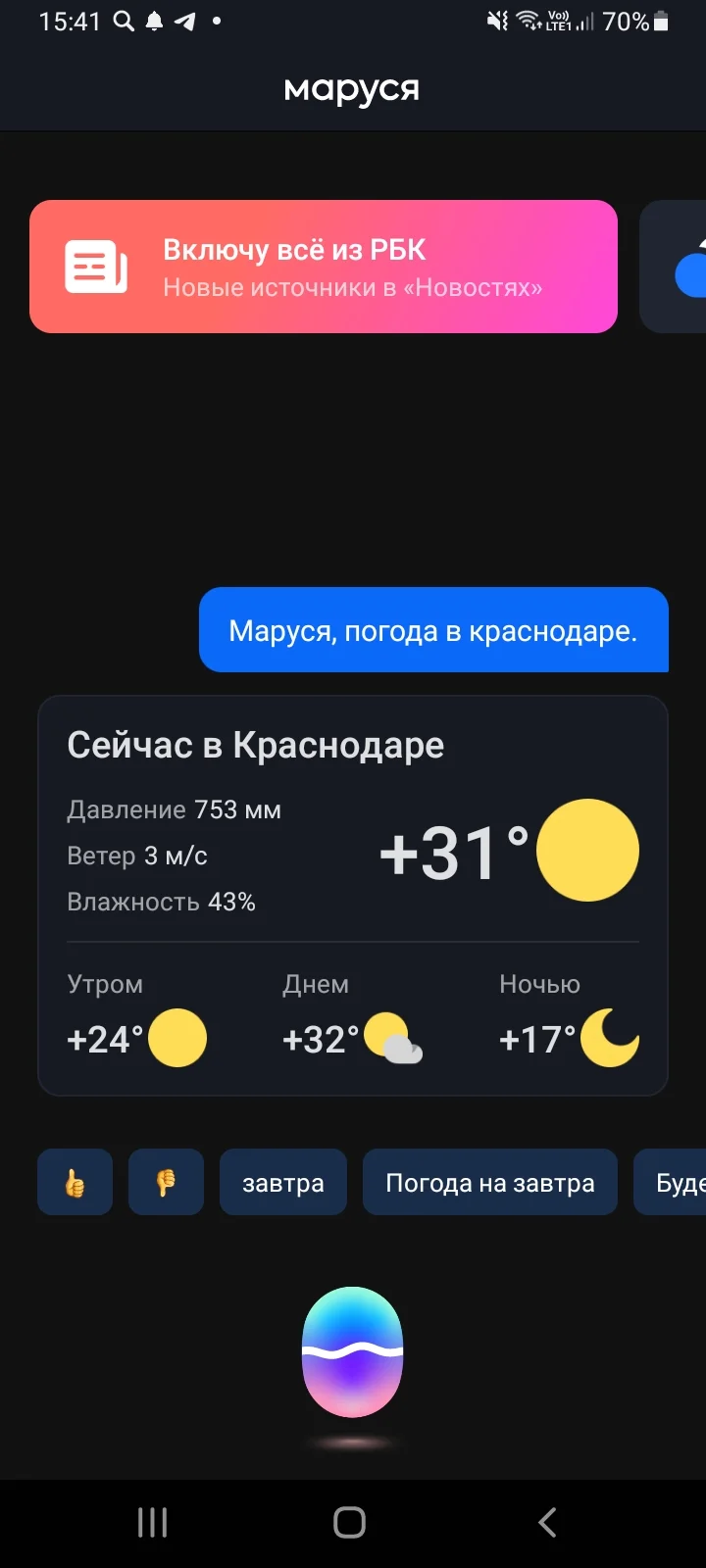Screen dimensions: 706x1568
Task: Tap the weather card for Krasnodar details
Action: [x=353, y=894]
